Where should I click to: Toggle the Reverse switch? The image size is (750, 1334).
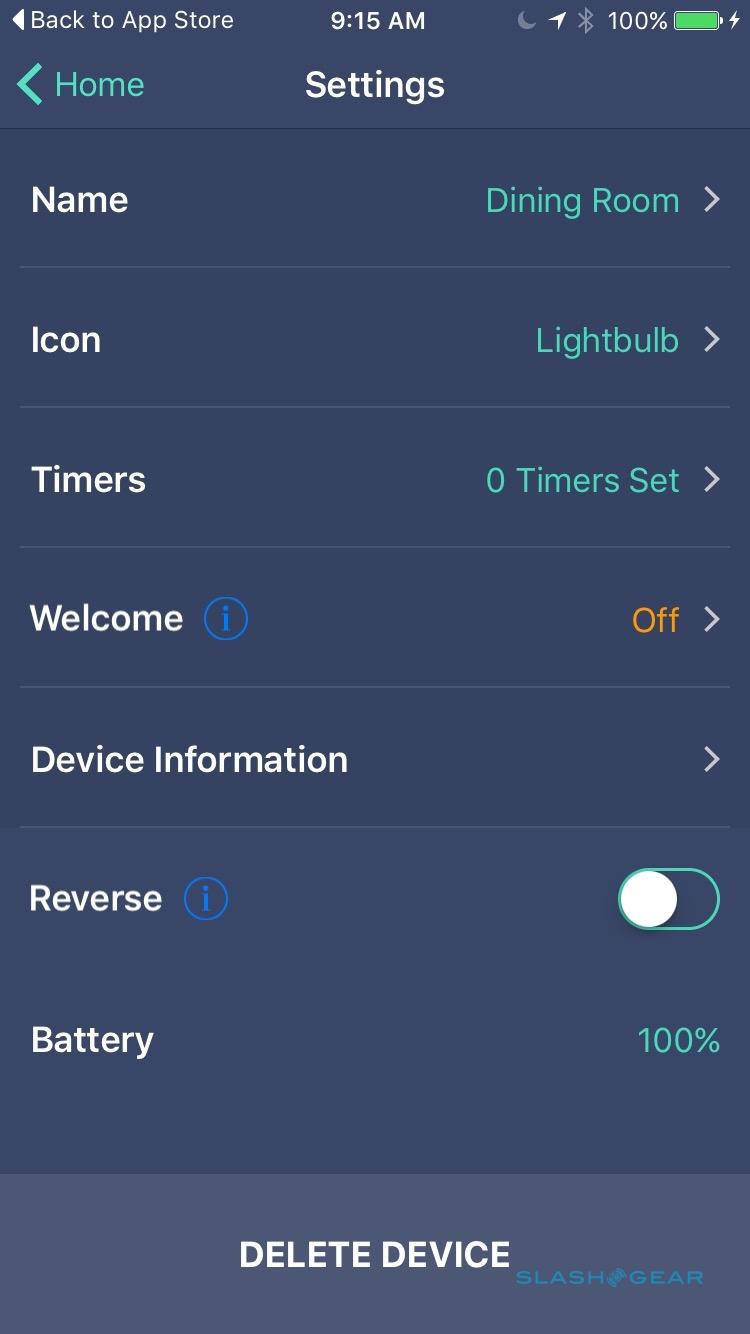pyautogui.click(x=668, y=899)
